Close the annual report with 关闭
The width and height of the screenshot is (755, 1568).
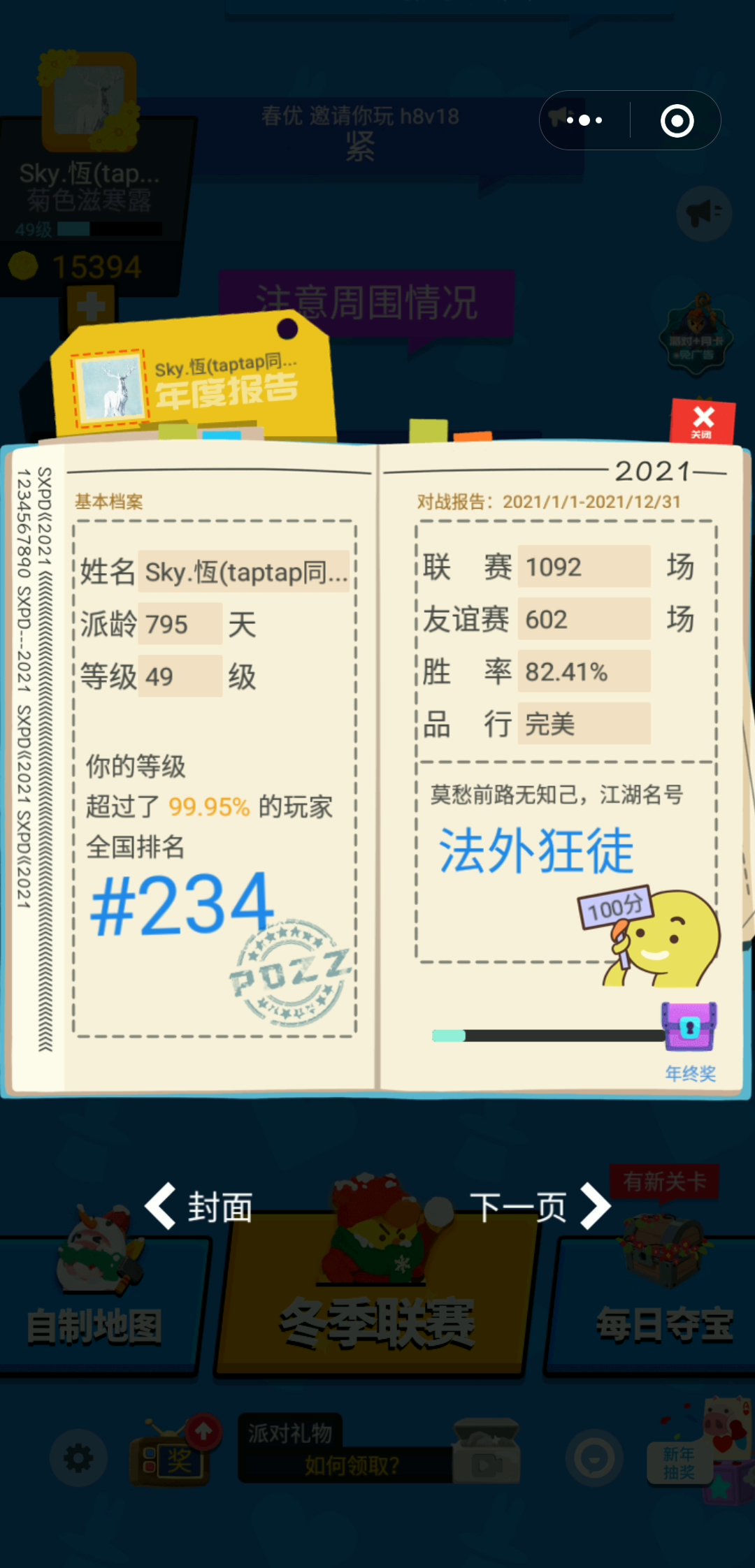click(x=703, y=421)
